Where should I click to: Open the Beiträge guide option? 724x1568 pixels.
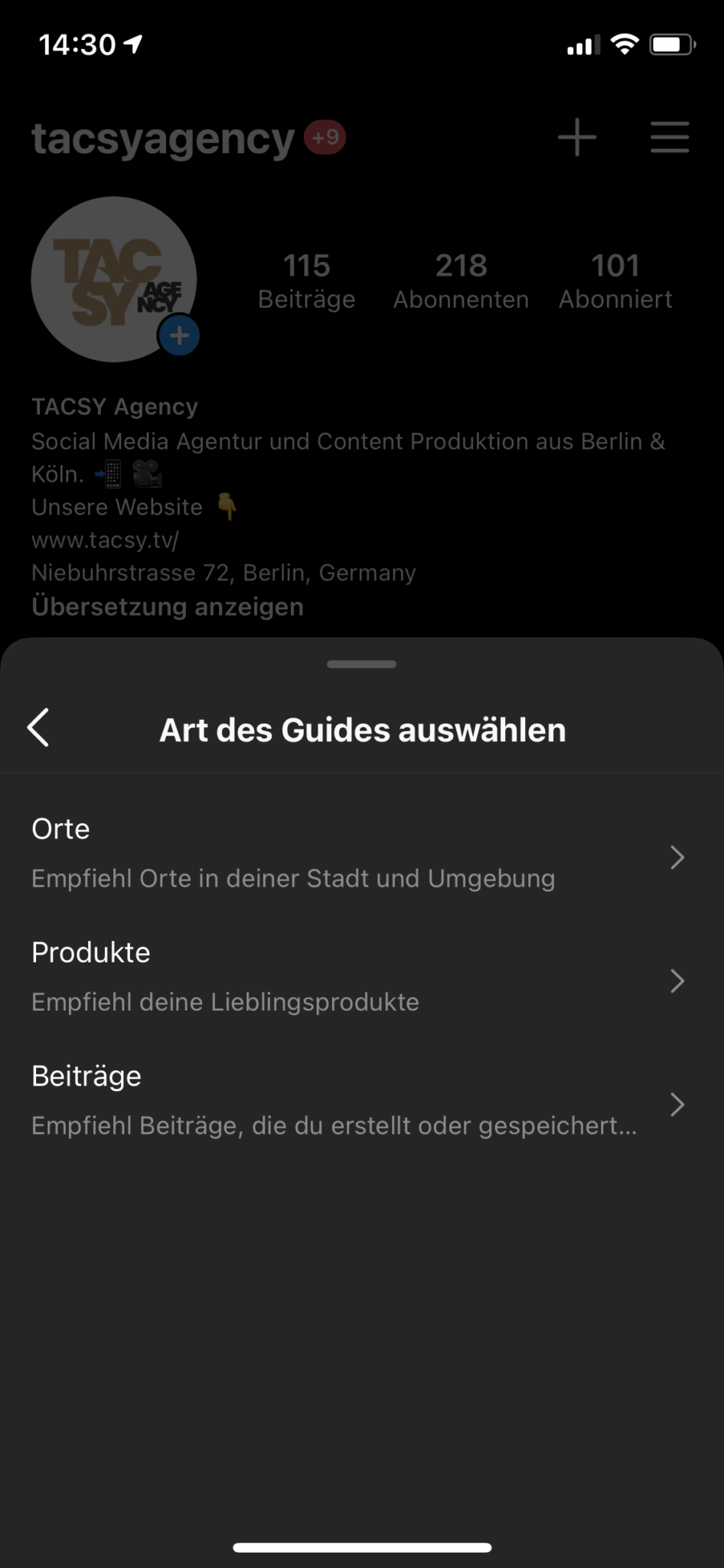362,1102
